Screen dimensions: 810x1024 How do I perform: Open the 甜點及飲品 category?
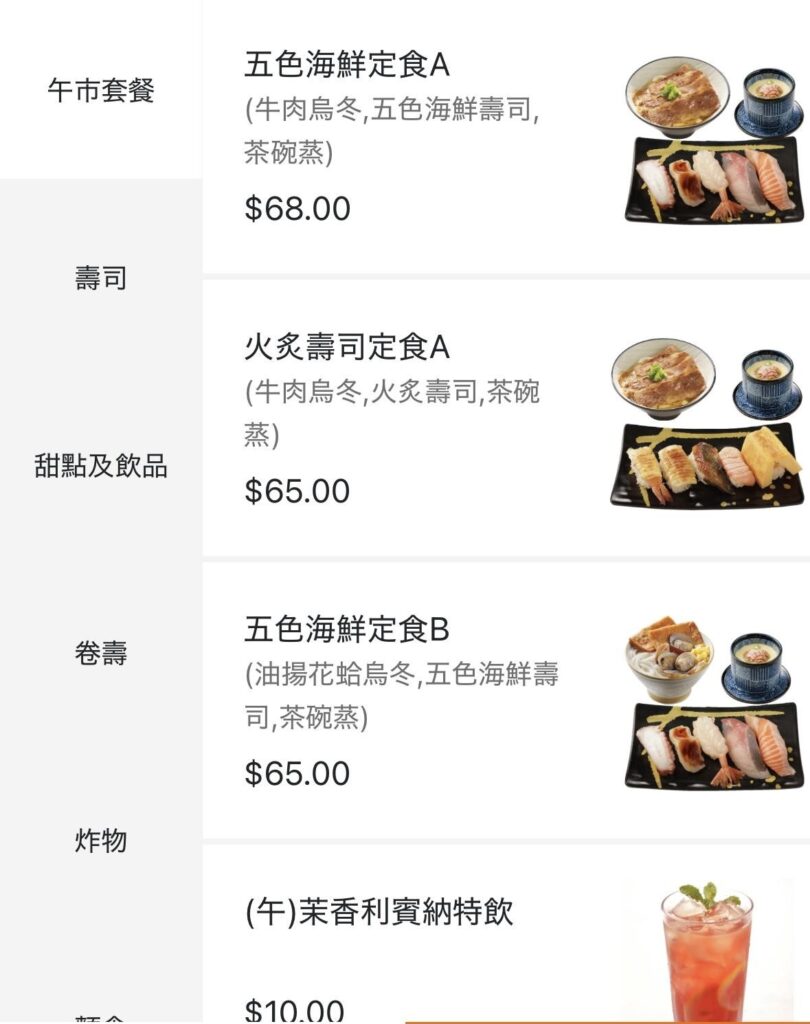pos(101,466)
